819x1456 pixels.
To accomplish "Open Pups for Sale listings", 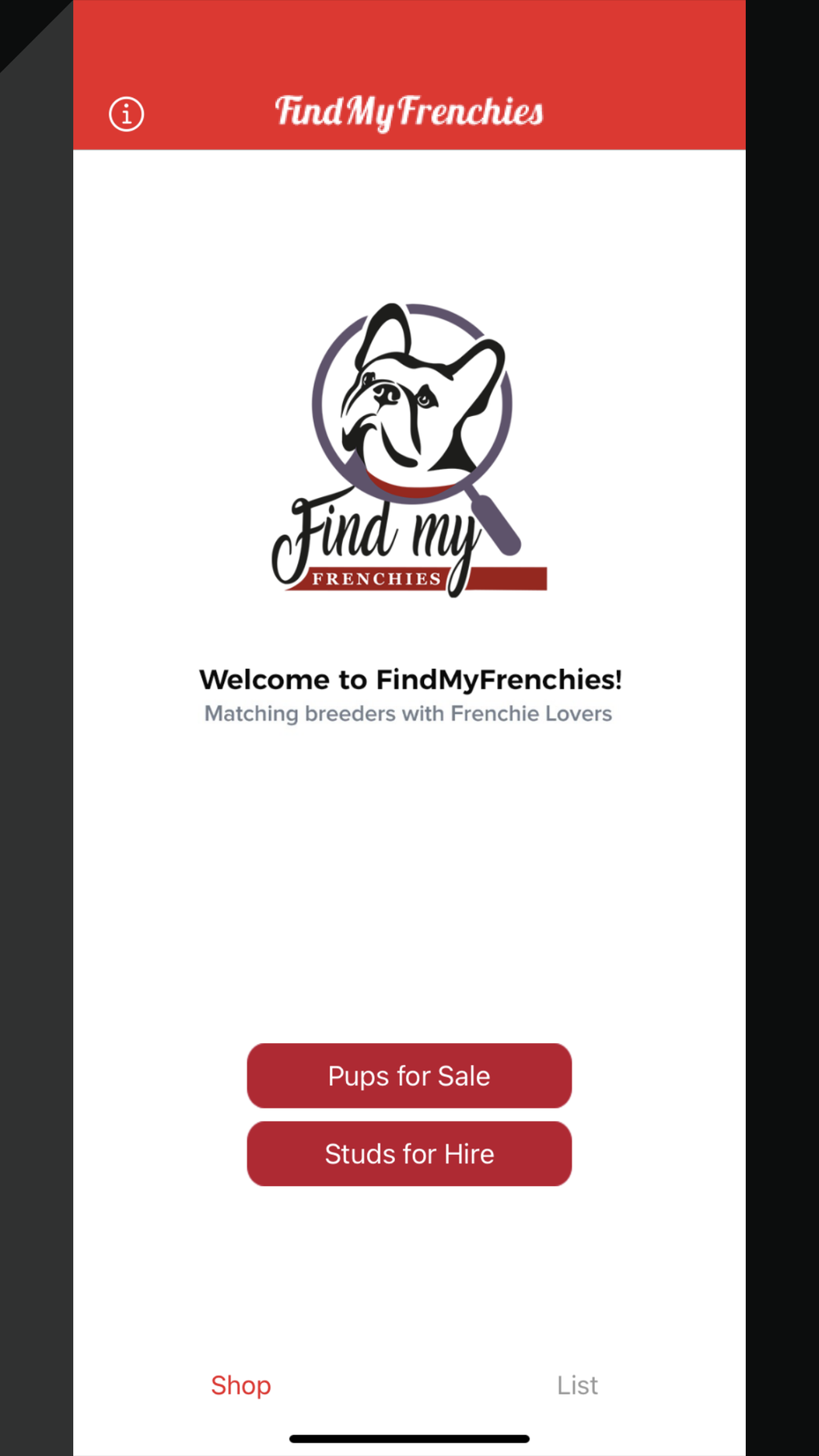I will point(409,1075).
